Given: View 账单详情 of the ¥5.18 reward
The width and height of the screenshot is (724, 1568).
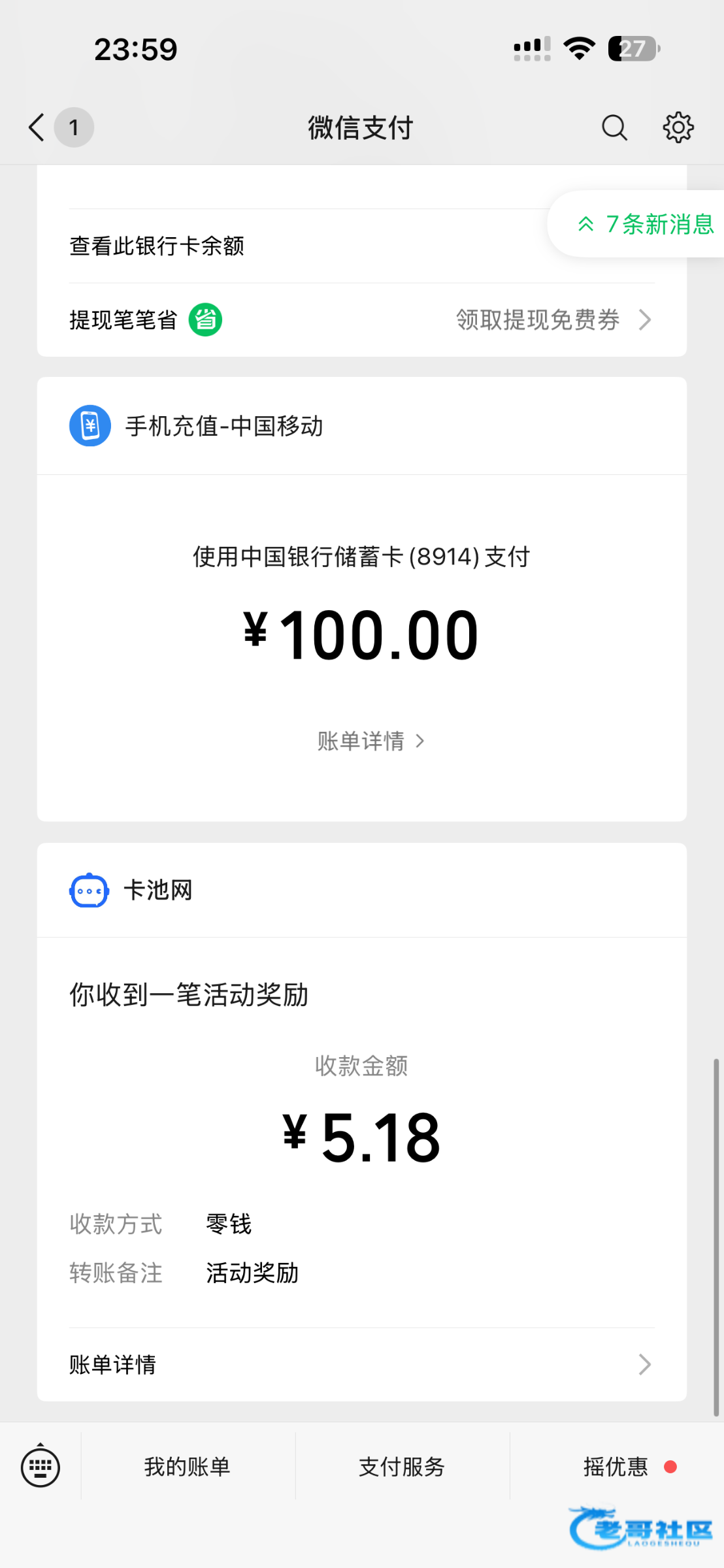Looking at the screenshot, I should [x=361, y=1365].
